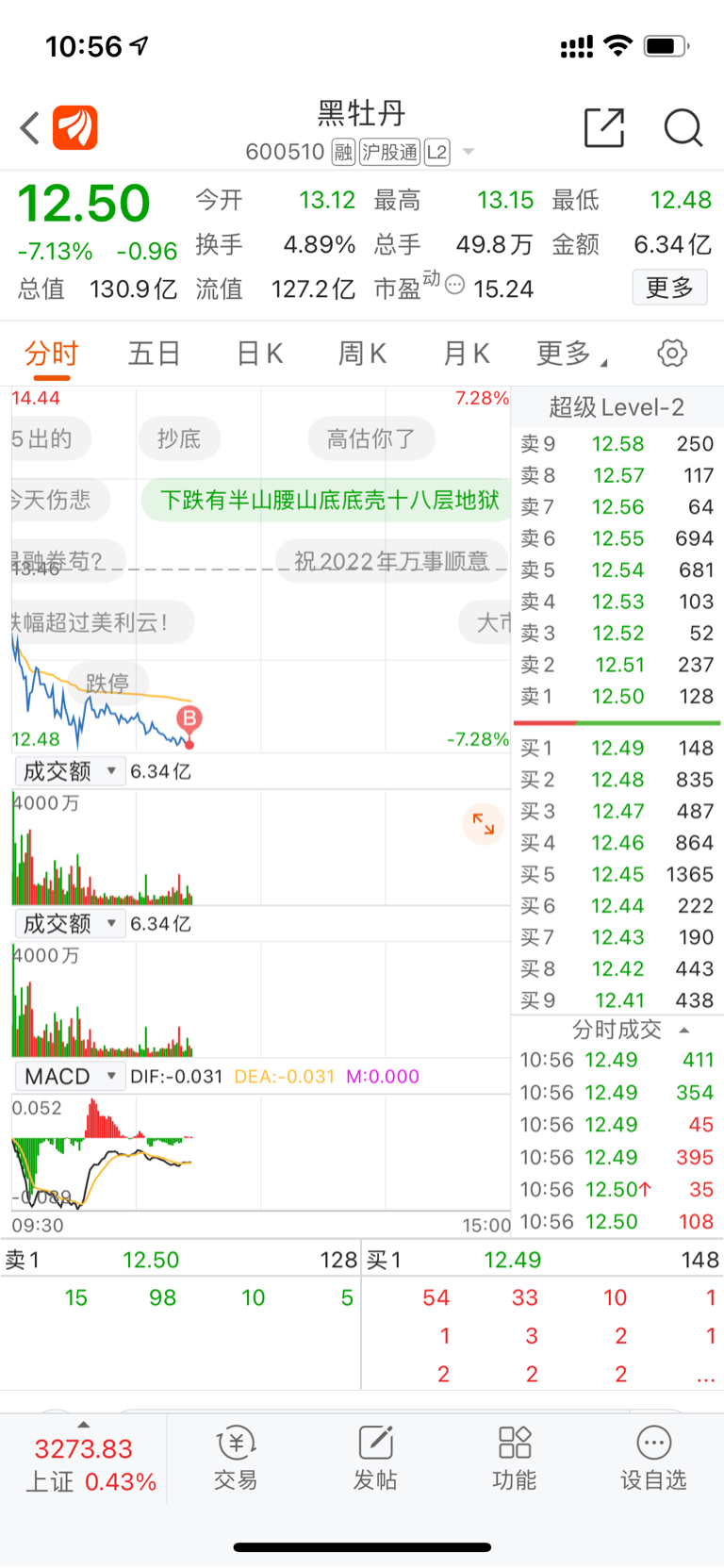724x1568 pixels.
Task: Open the 上证 index ticker
Action: pos(87,1463)
